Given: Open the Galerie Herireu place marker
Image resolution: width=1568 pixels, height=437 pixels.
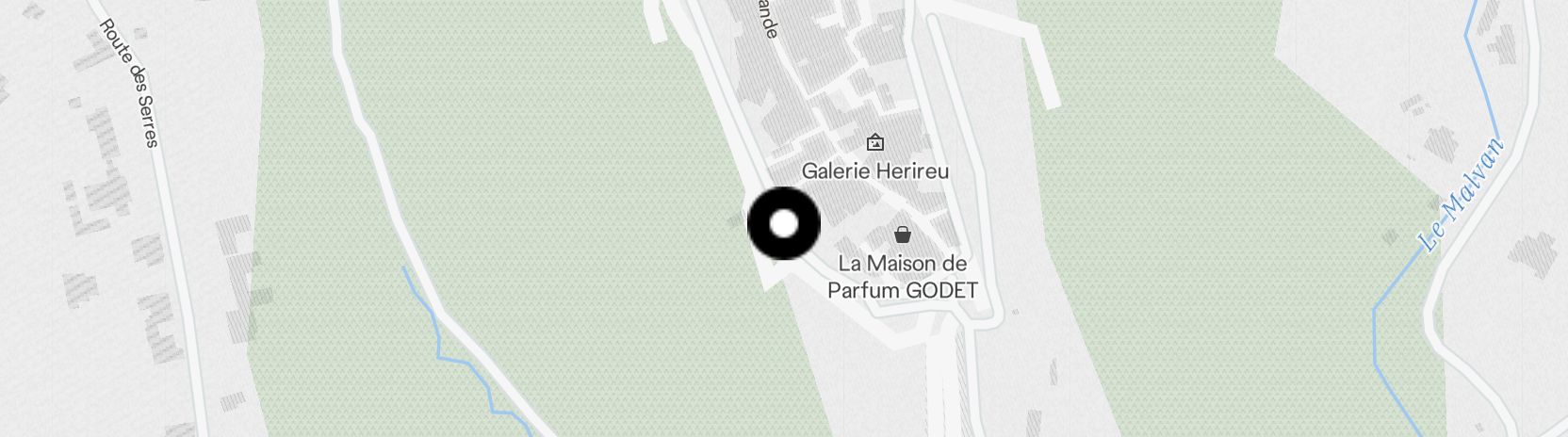Looking at the screenshot, I should click(874, 143).
